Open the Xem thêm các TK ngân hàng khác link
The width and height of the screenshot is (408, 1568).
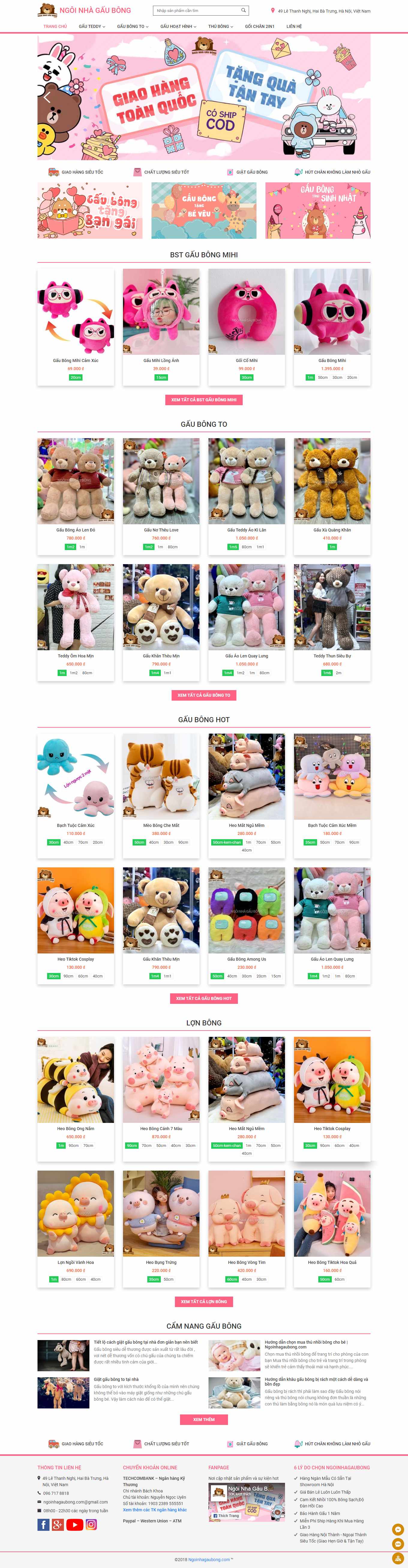coord(155,1510)
